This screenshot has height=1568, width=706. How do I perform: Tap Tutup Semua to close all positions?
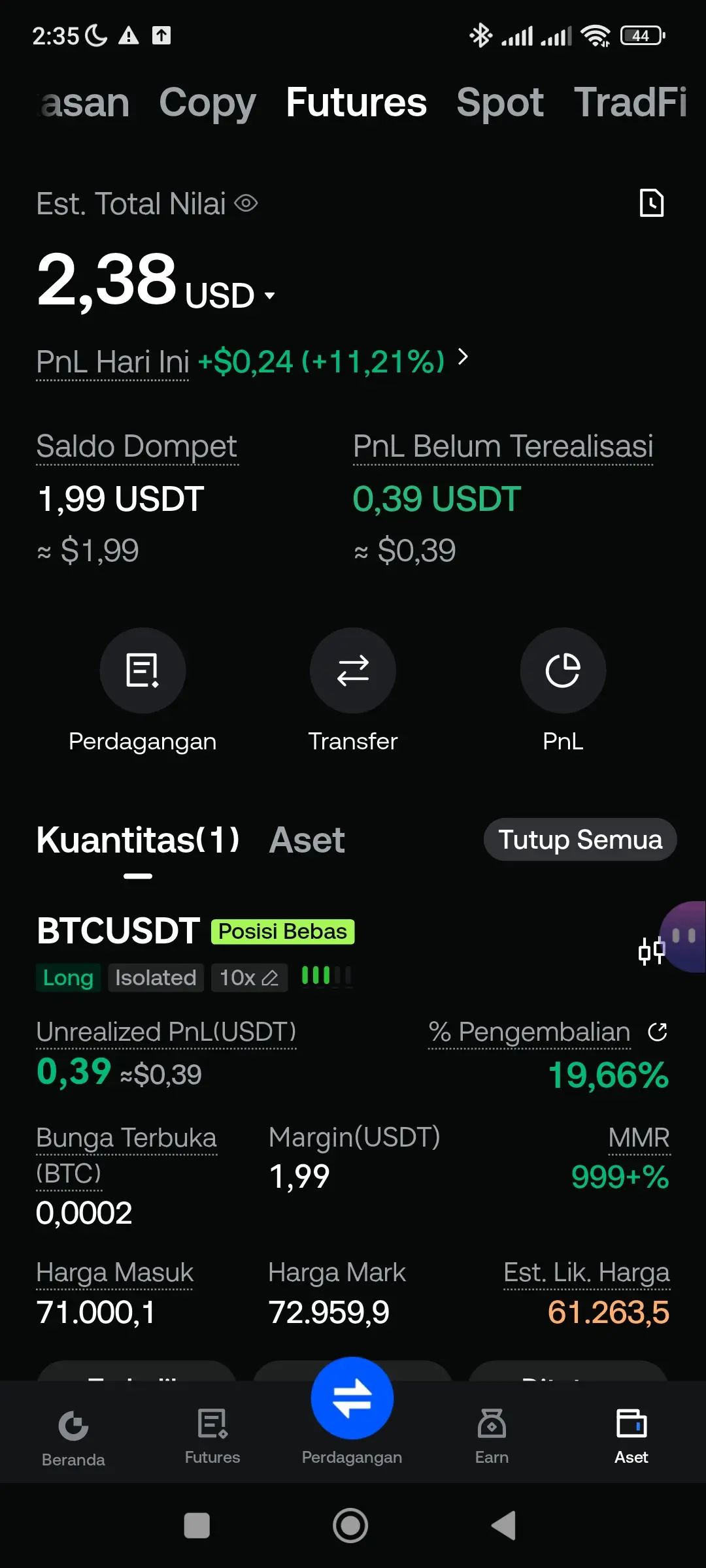click(580, 840)
